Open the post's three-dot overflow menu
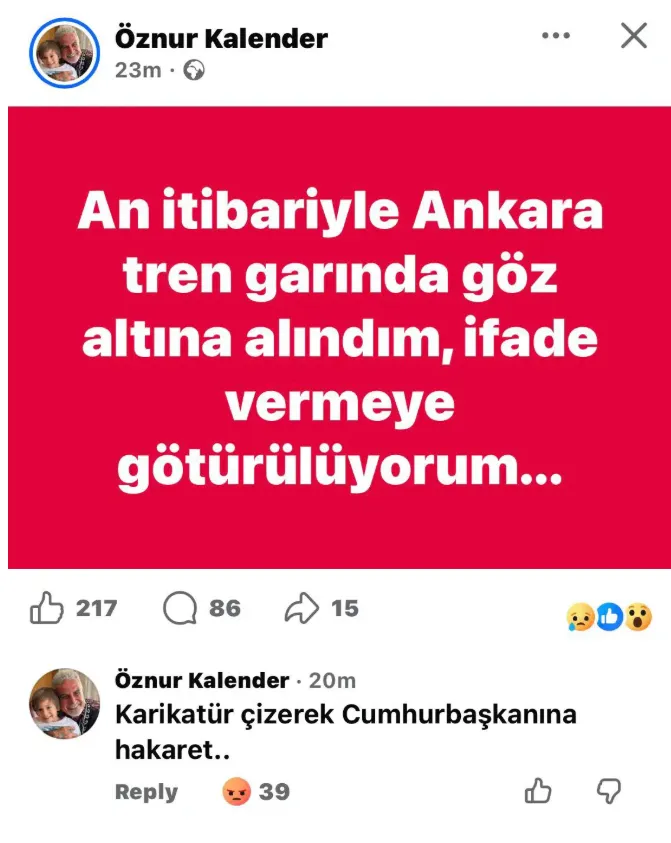Viewport: 671px width, 843px height. pos(555,36)
